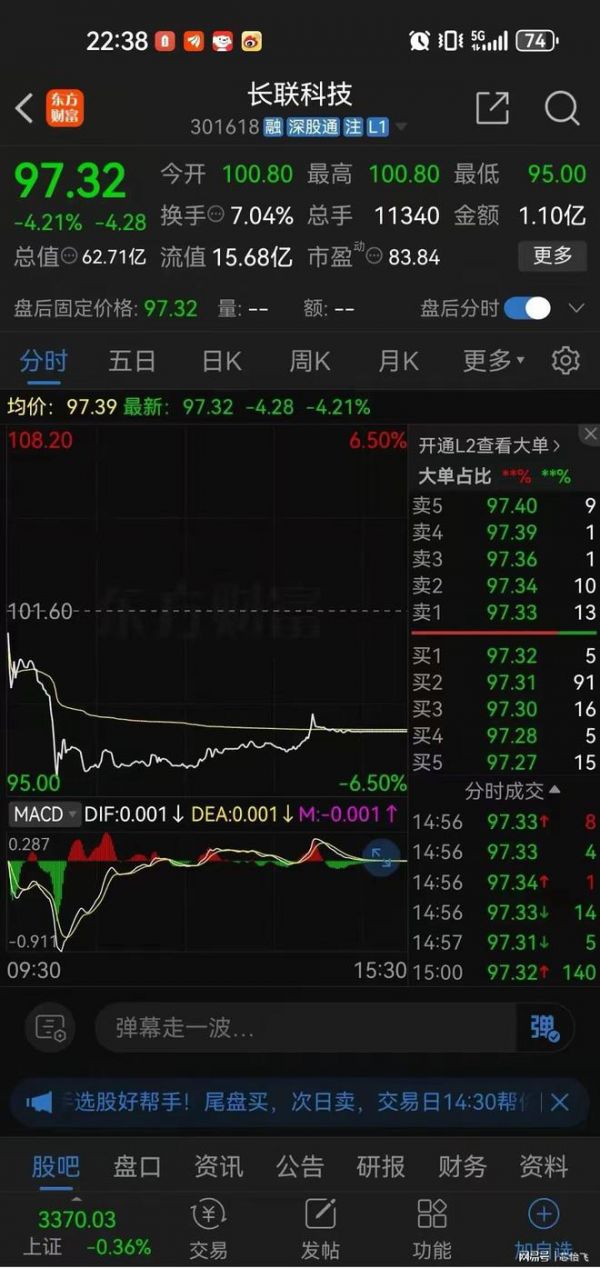Image resolution: width=600 pixels, height=1268 pixels.
Task: Open the 交易 trading button
Action: (209, 1229)
